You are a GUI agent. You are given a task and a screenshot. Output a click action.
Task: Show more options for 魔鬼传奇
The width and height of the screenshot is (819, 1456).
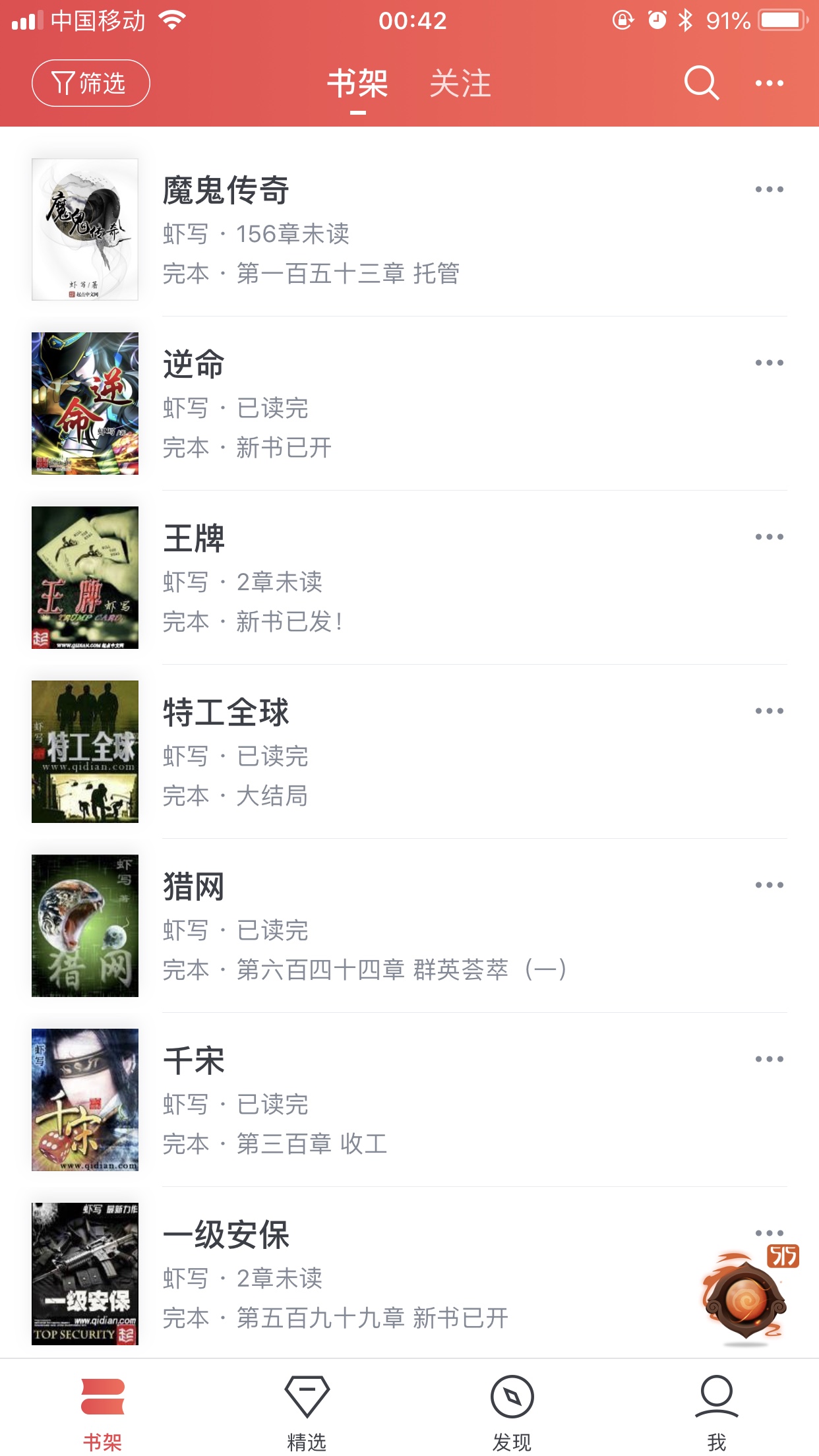tap(769, 190)
